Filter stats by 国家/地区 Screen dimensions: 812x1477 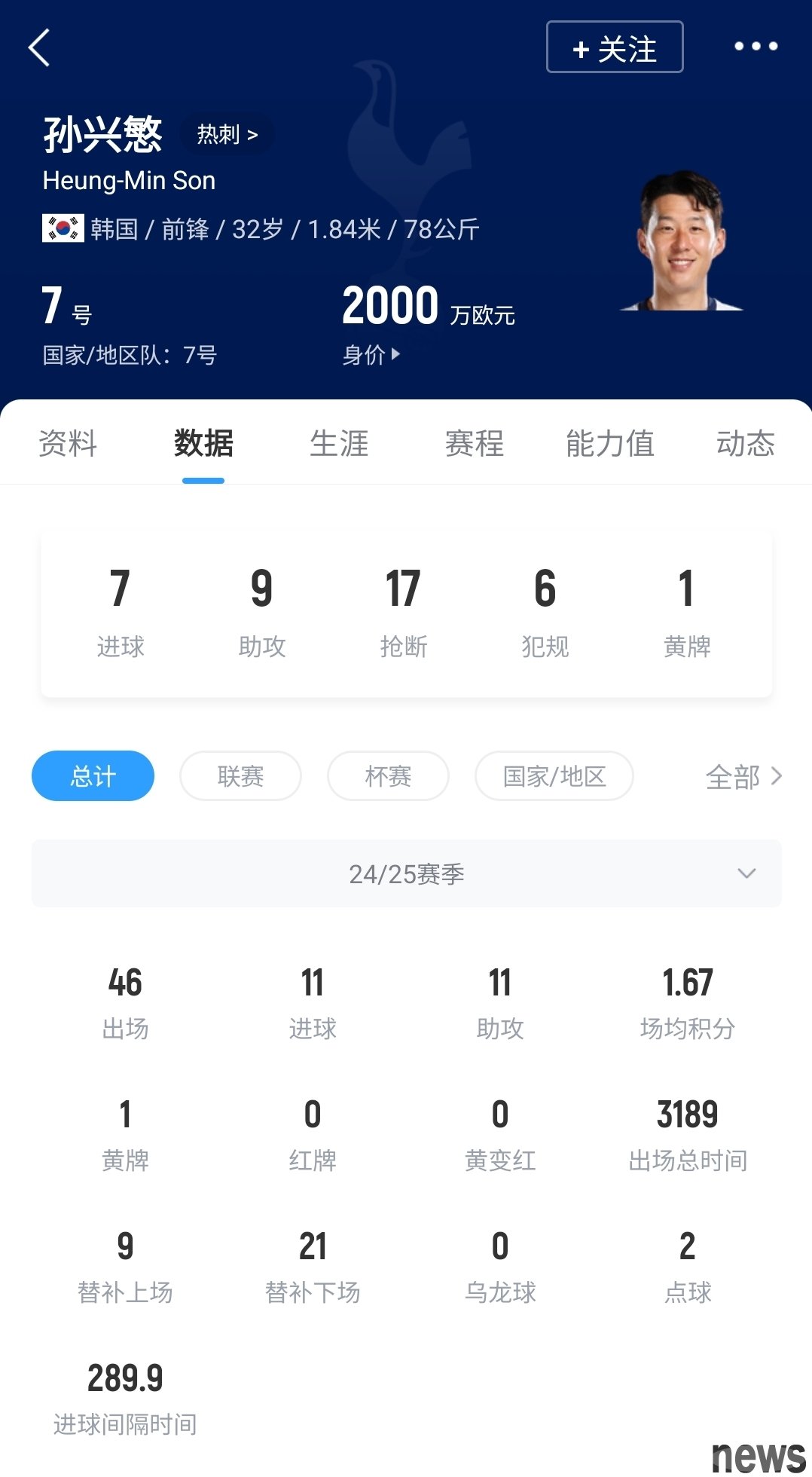coord(554,776)
